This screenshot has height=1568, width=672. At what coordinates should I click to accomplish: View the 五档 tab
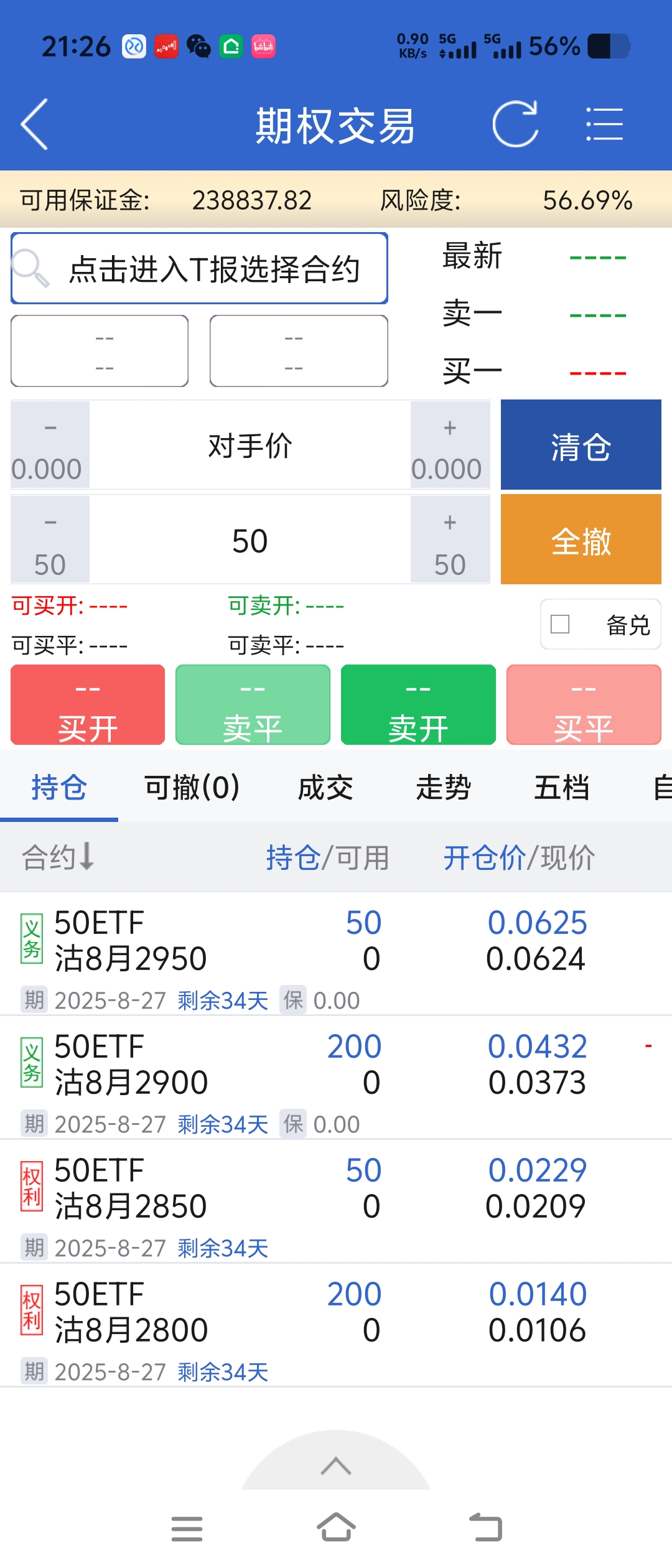562,788
